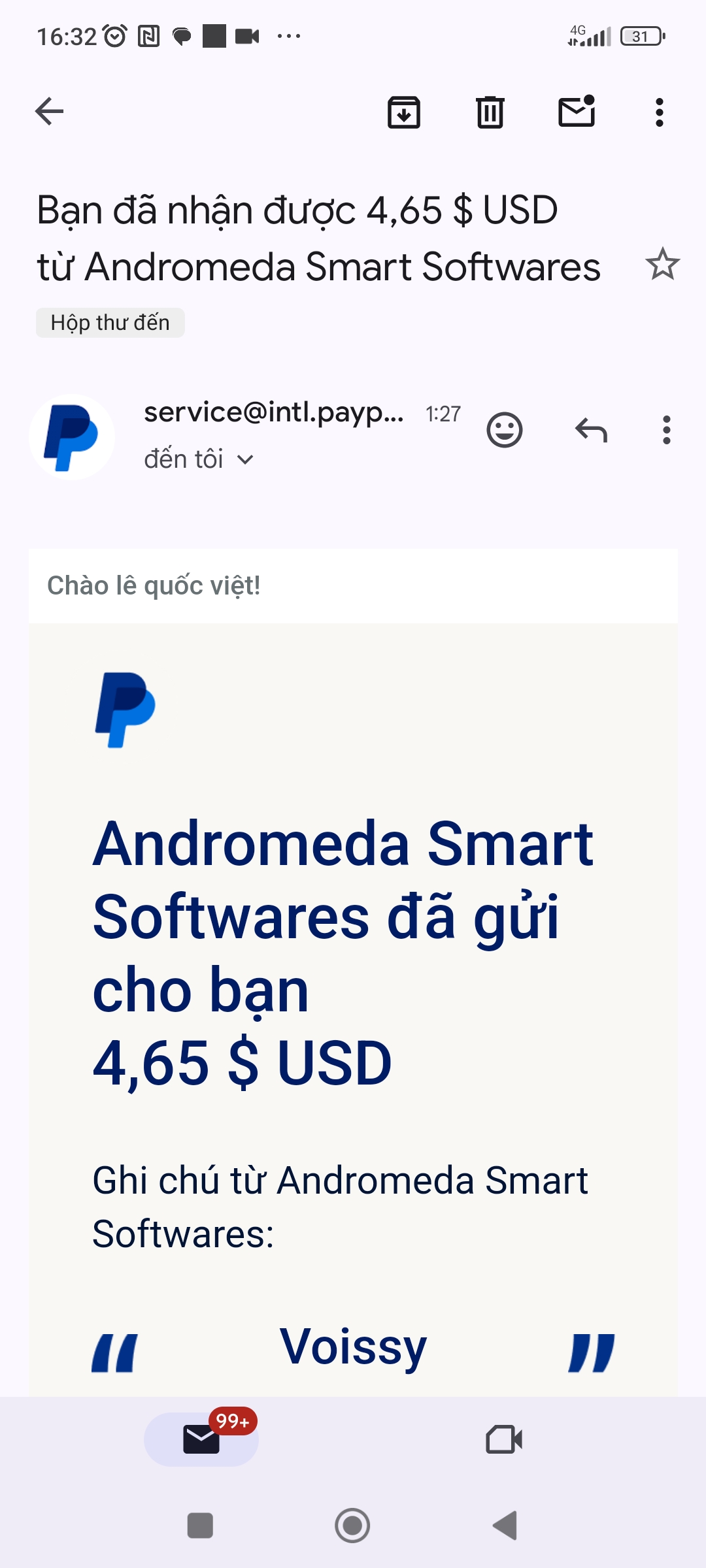Viewport: 706px width, 1568px height.
Task: Delete this email with the trash icon
Action: point(490,112)
